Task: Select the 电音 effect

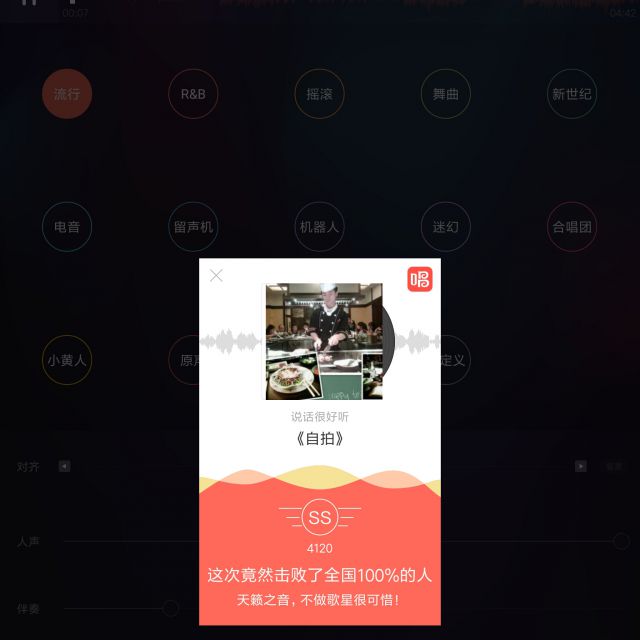Action: coord(67,227)
